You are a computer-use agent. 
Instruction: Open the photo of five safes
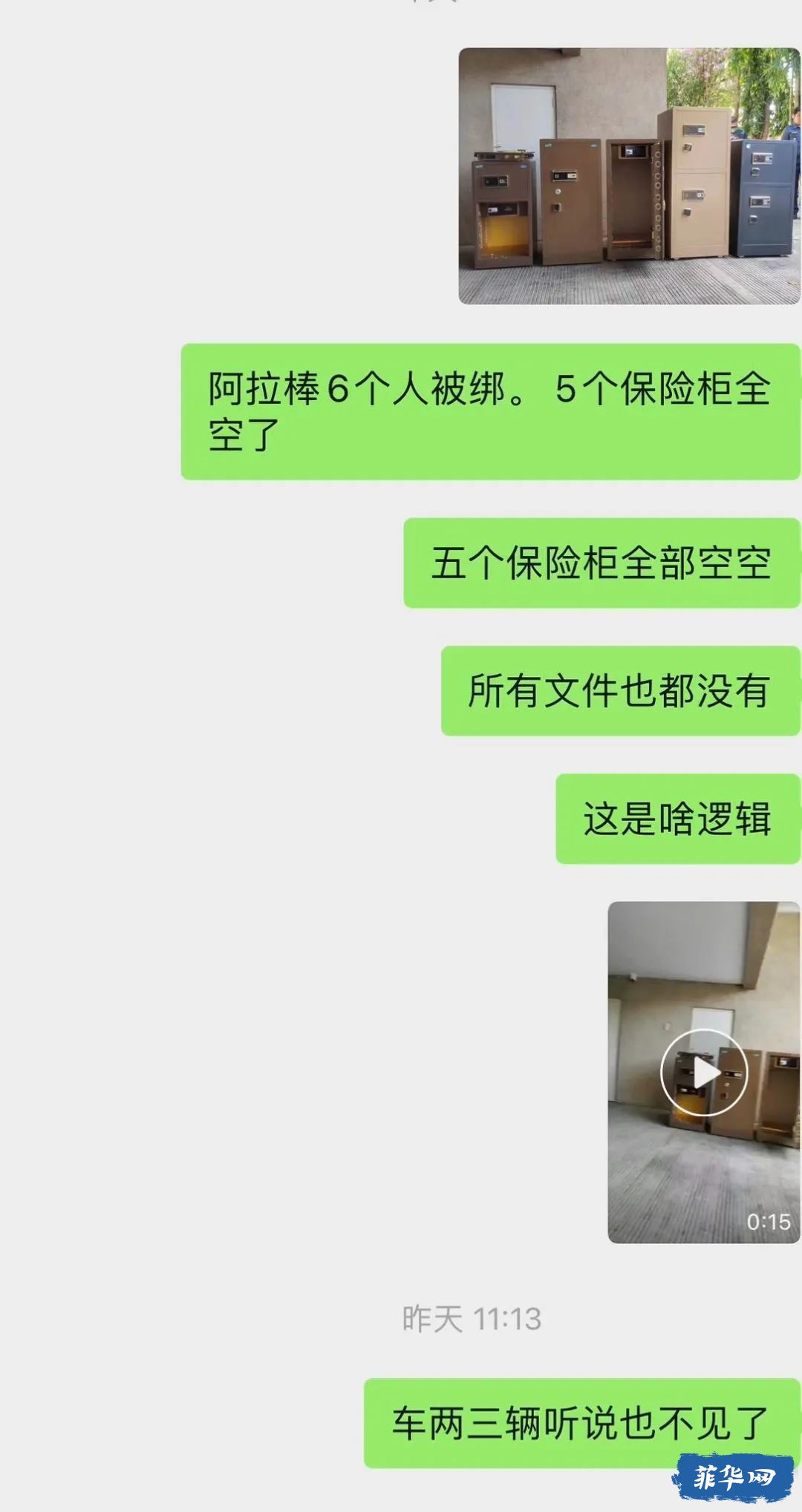tap(629, 176)
